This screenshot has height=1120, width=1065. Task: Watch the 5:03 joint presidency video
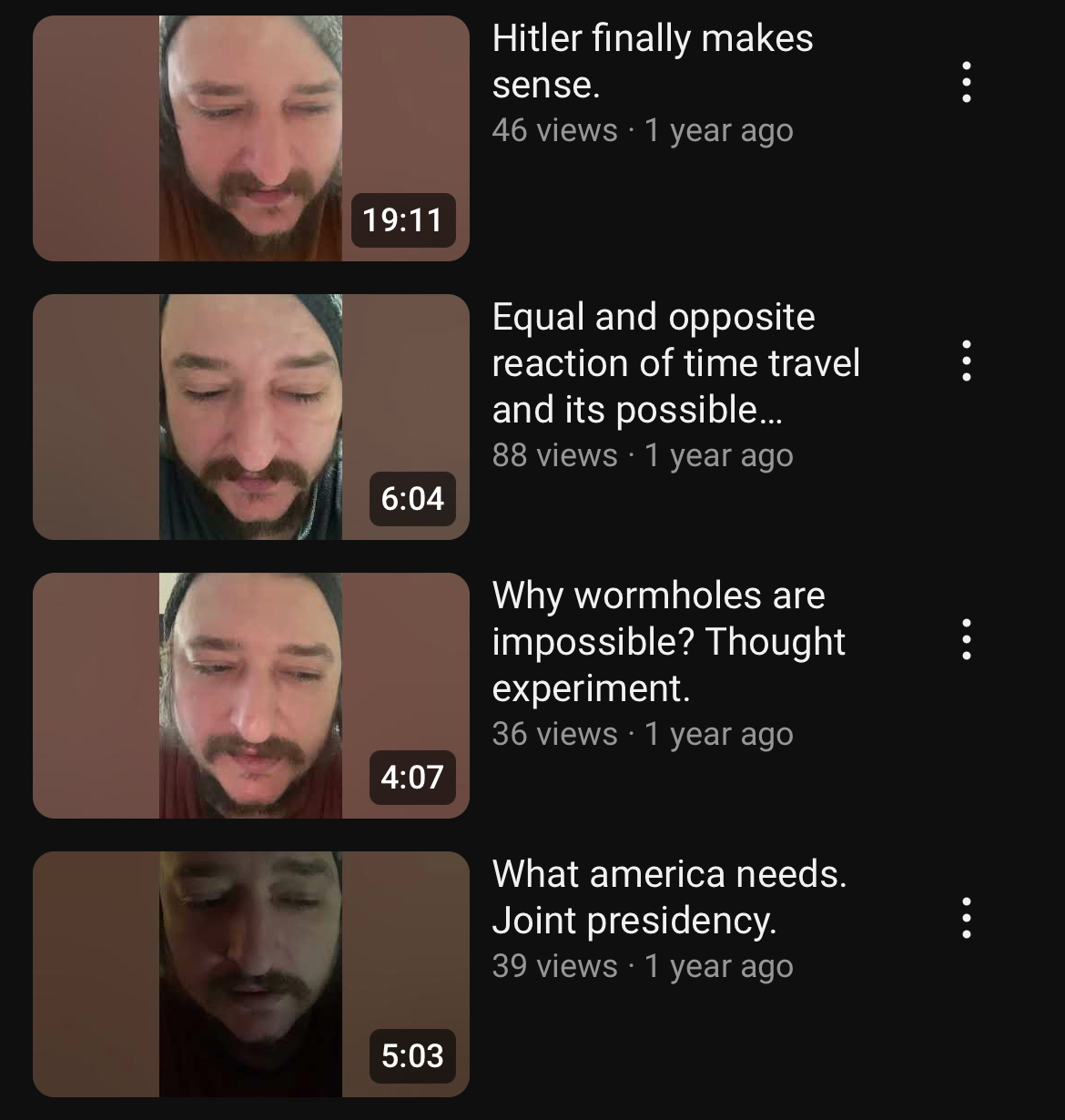click(x=250, y=974)
